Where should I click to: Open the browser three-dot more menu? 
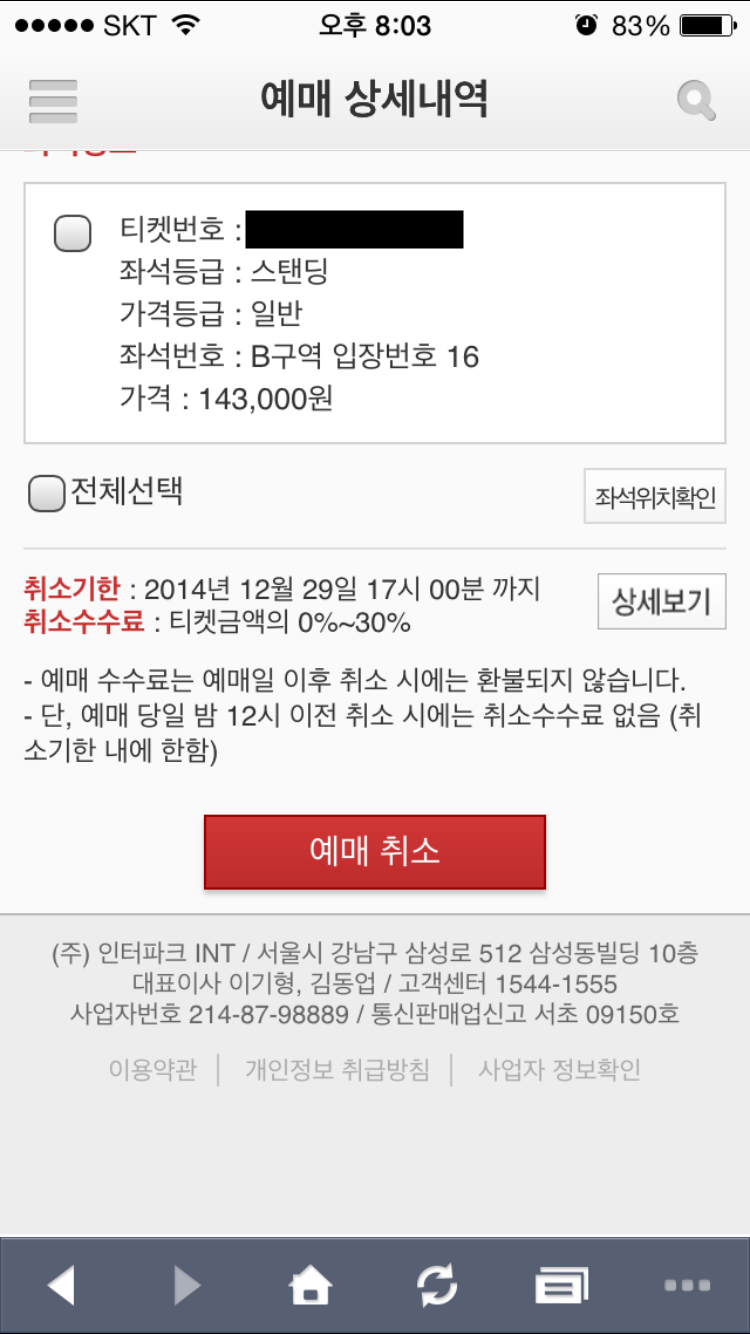(687, 1285)
